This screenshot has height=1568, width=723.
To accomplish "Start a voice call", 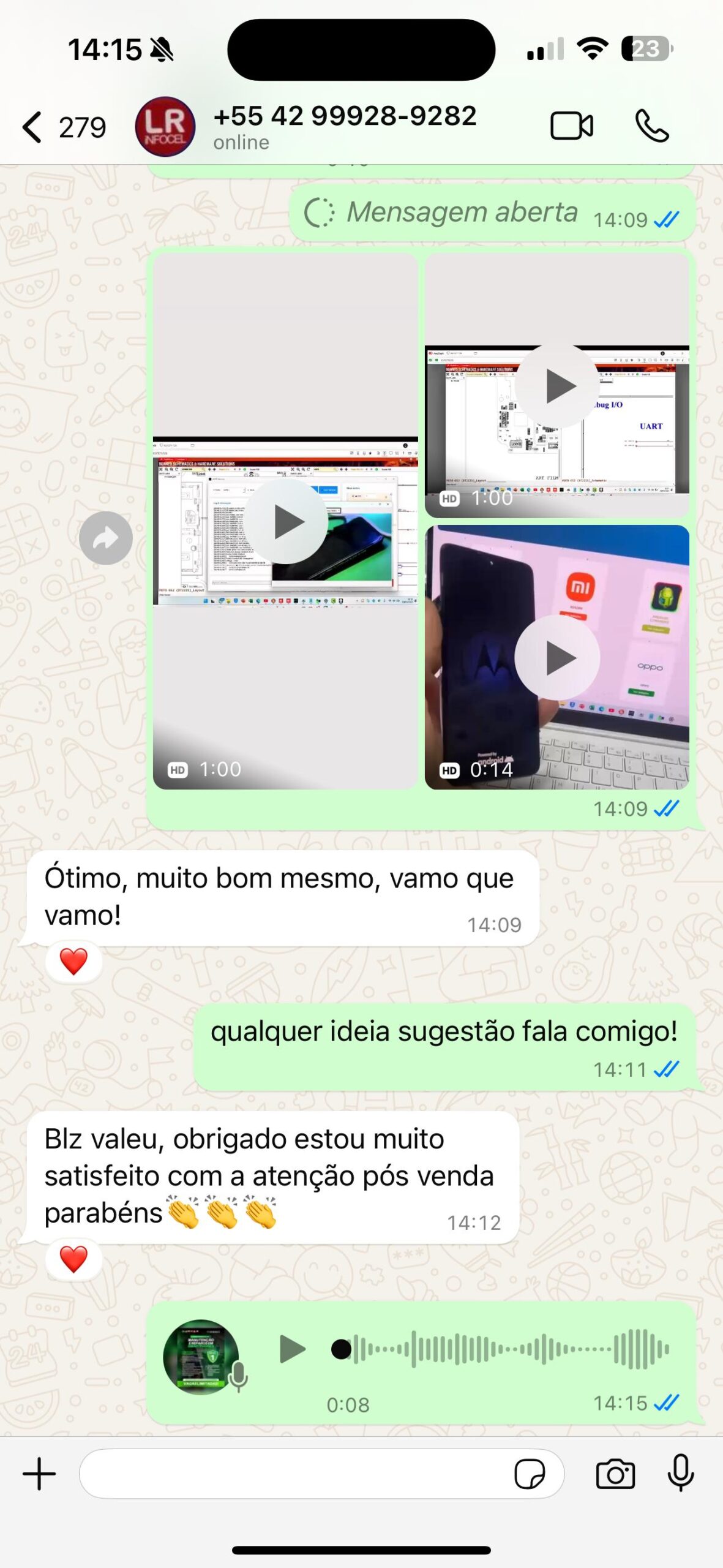I will coord(652,127).
